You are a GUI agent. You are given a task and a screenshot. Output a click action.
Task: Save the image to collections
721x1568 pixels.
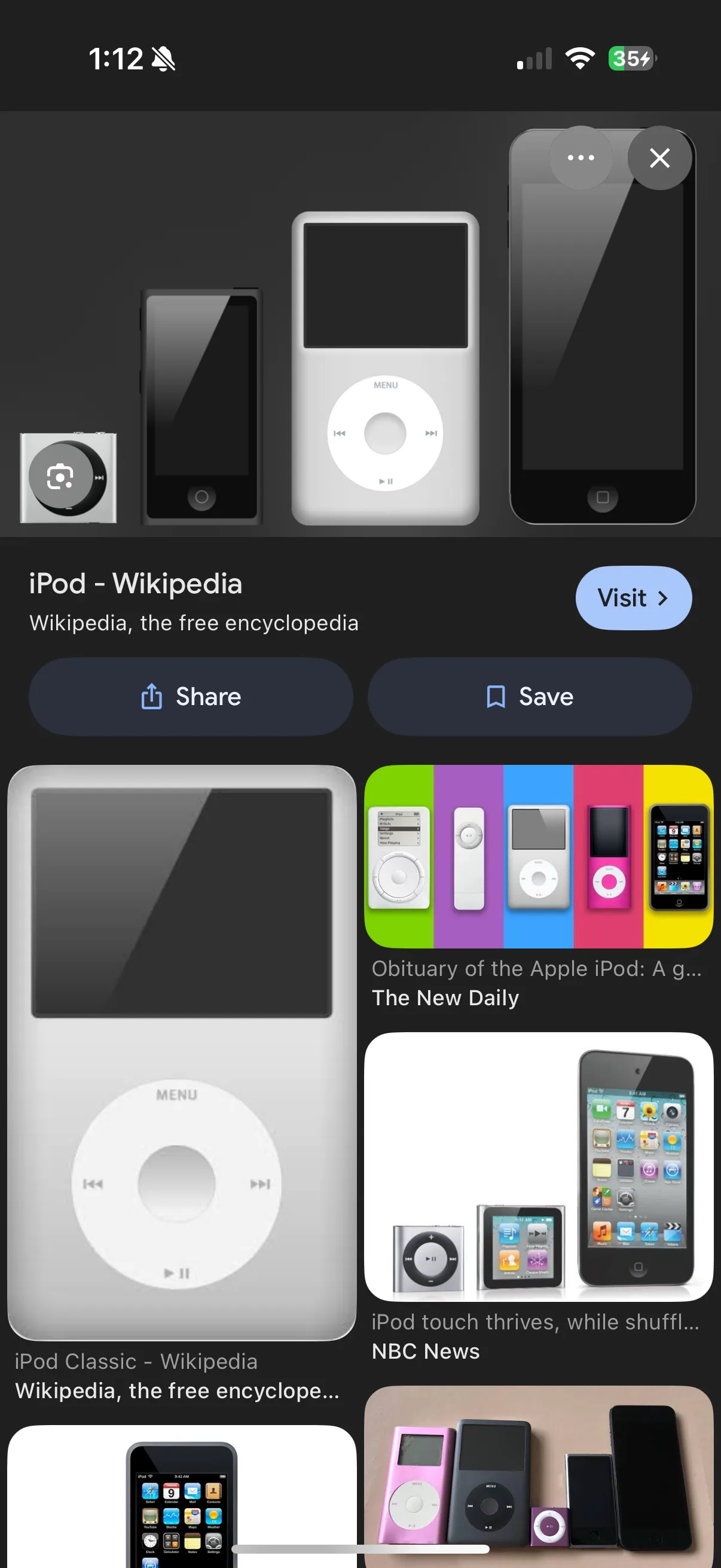pos(529,696)
